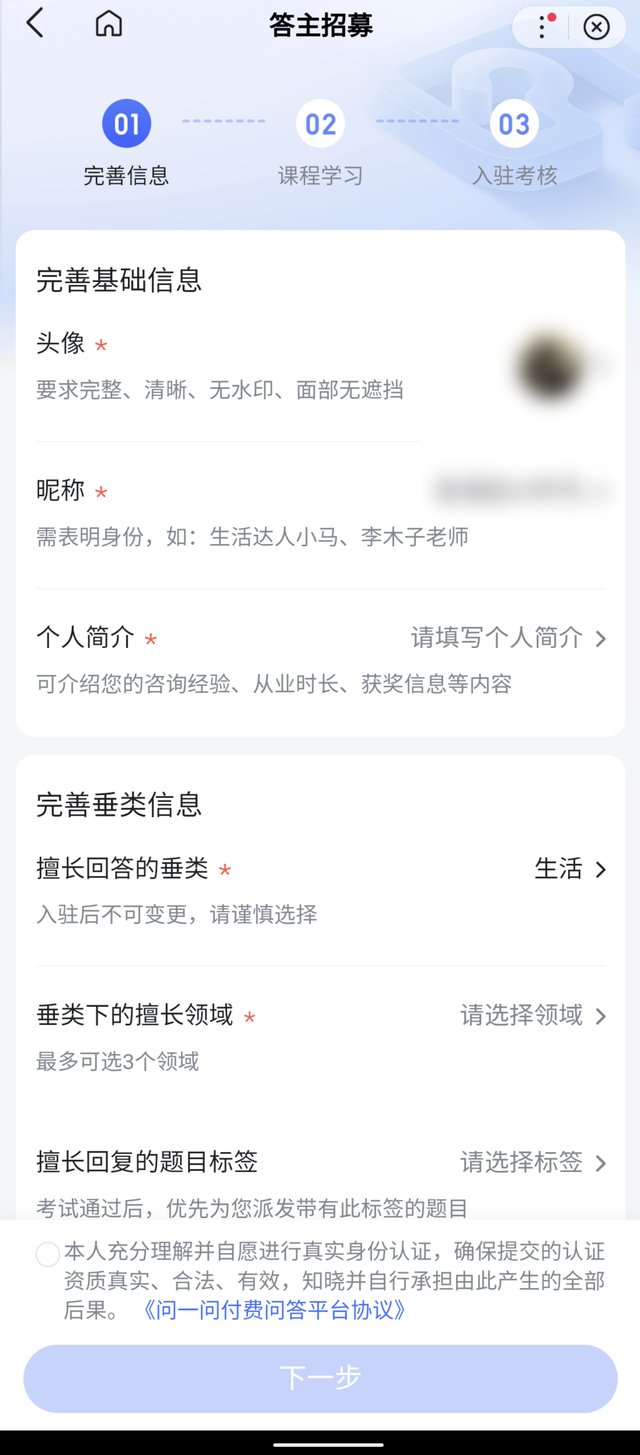Image resolution: width=640 pixels, height=1455 pixels.
Task: Go back using the top-left arrow
Action: tap(35, 25)
